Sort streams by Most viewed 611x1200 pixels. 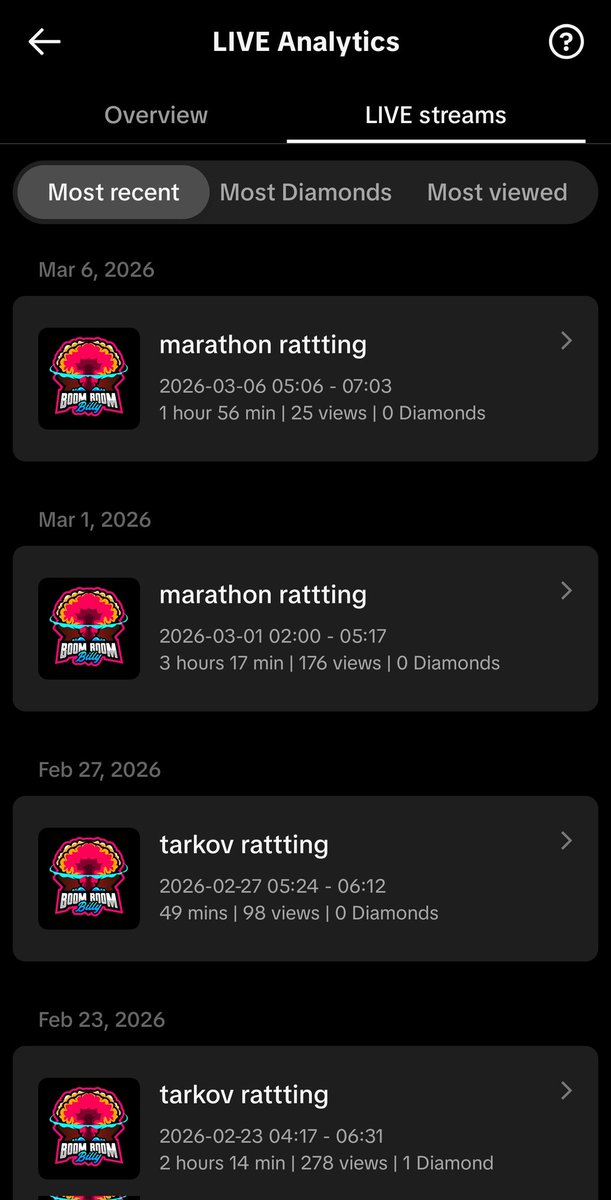[497, 192]
